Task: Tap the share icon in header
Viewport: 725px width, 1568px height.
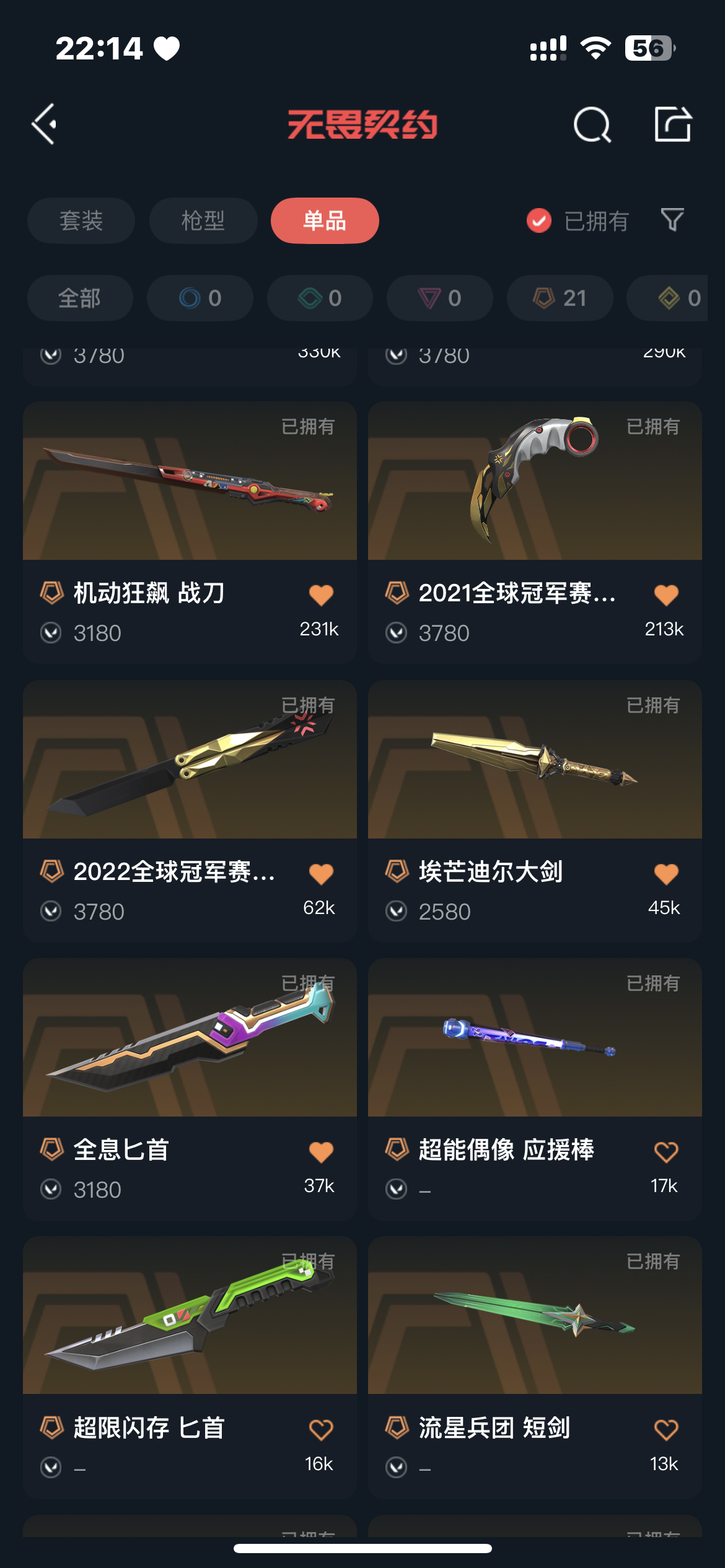Action: pyautogui.click(x=673, y=124)
